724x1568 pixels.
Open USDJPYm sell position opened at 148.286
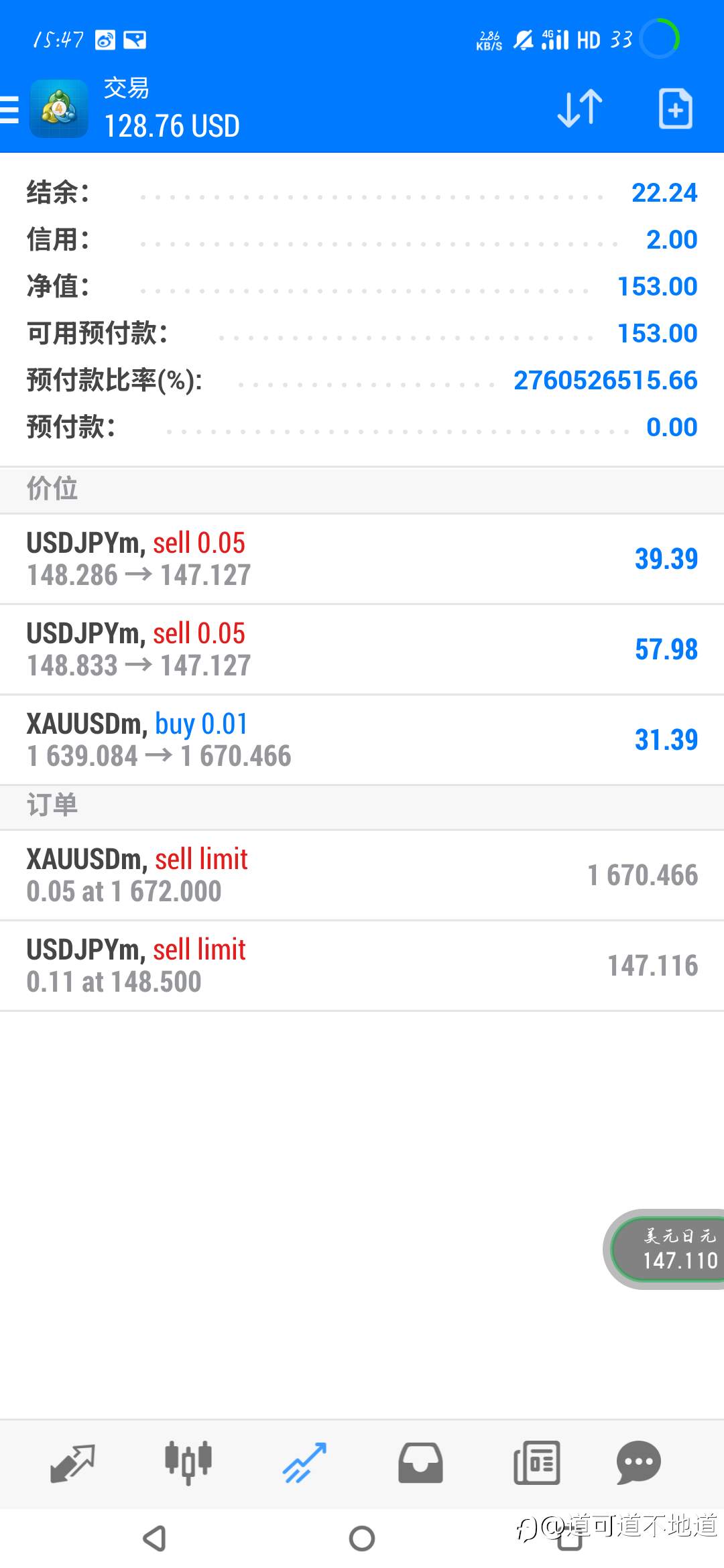tap(362, 559)
